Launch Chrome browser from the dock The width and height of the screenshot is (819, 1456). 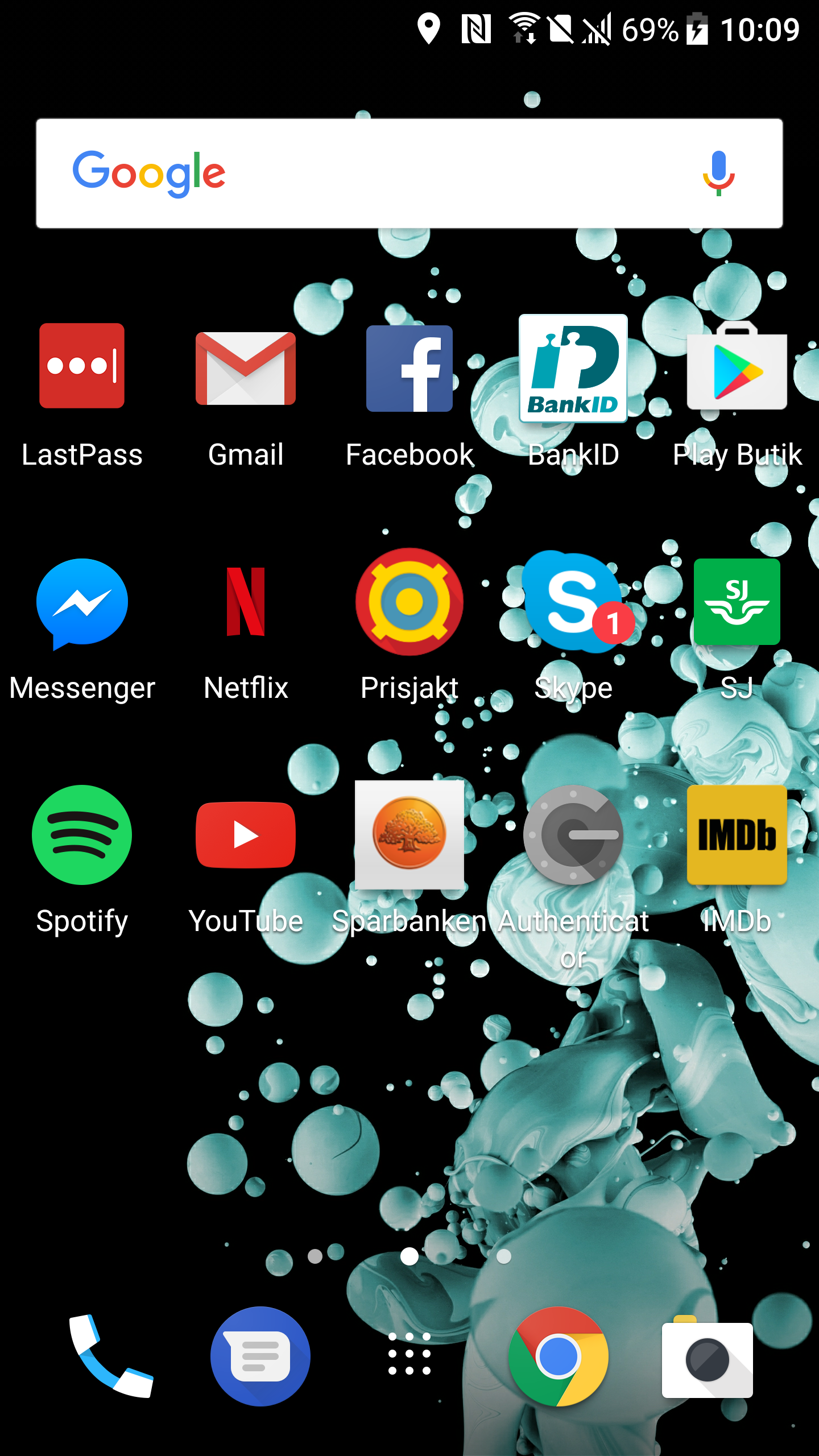click(x=559, y=1356)
